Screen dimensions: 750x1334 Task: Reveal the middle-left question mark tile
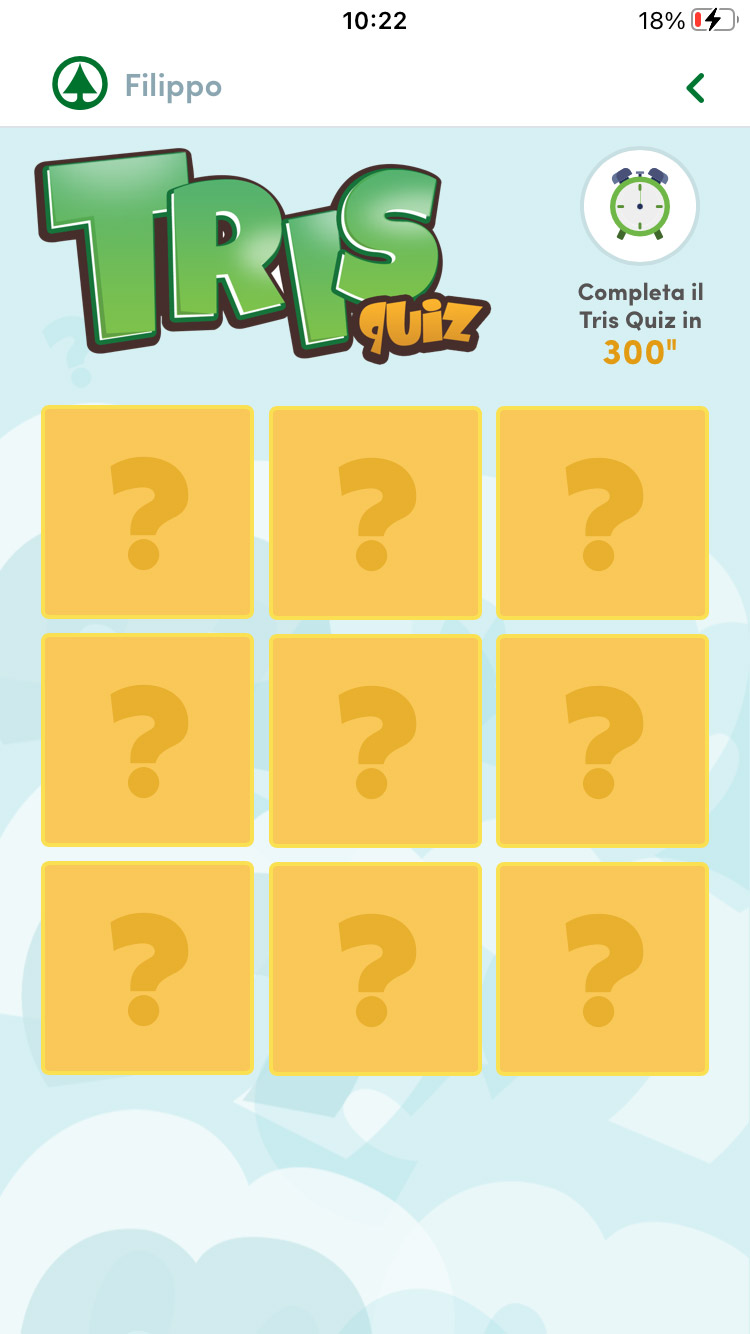pyautogui.click(x=147, y=740)
